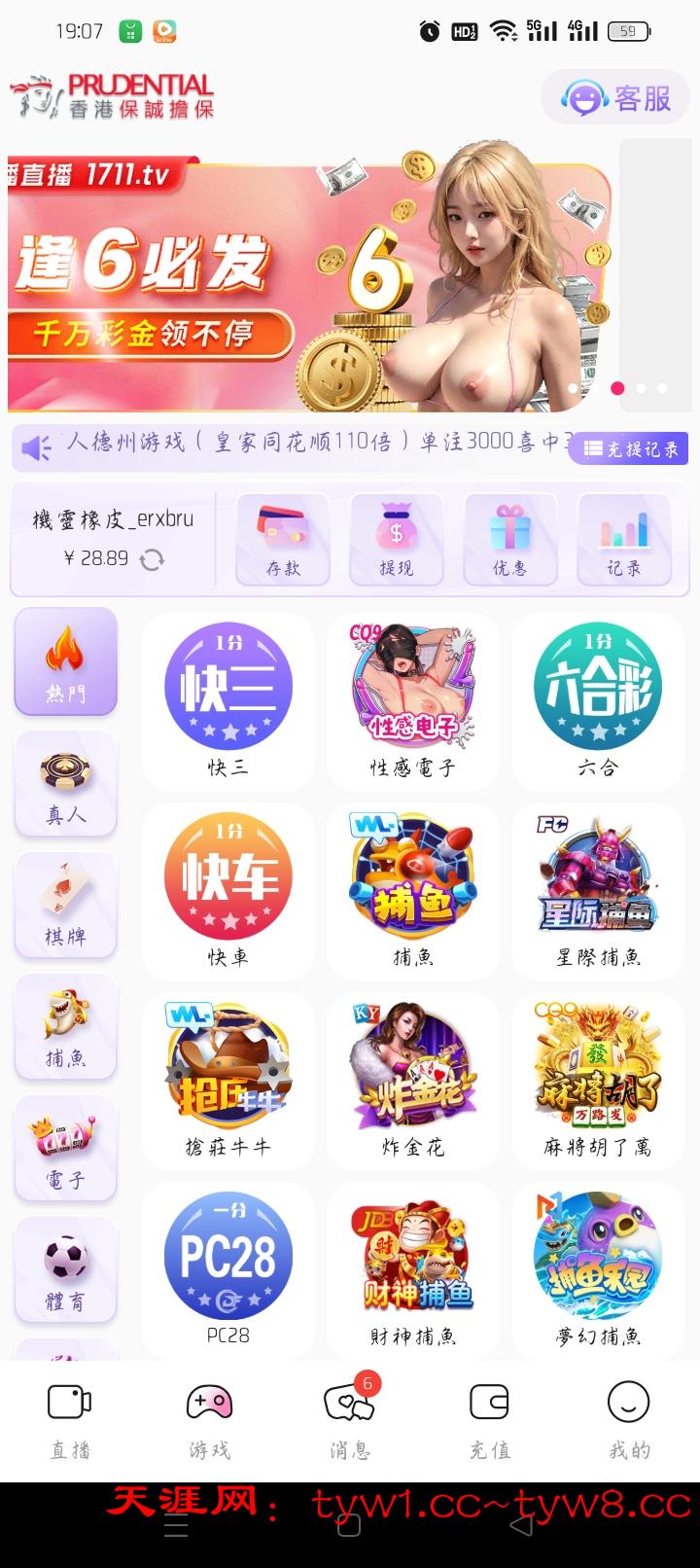Switch to the 我的 tab
The height and width of the screenshot is (1568, 700).
(628, 1420)
